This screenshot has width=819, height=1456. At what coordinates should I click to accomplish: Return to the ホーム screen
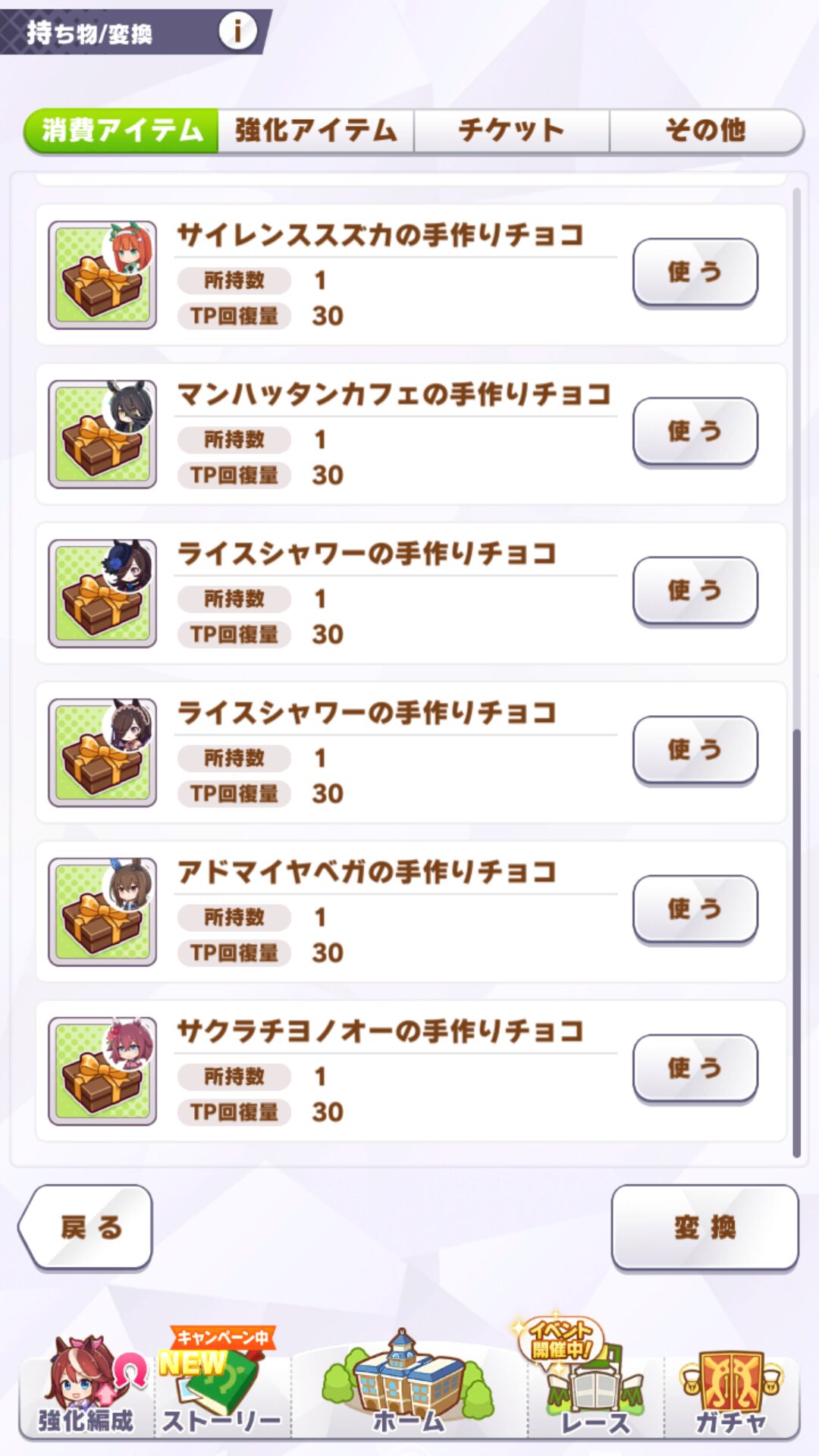tap(409, 1392)
